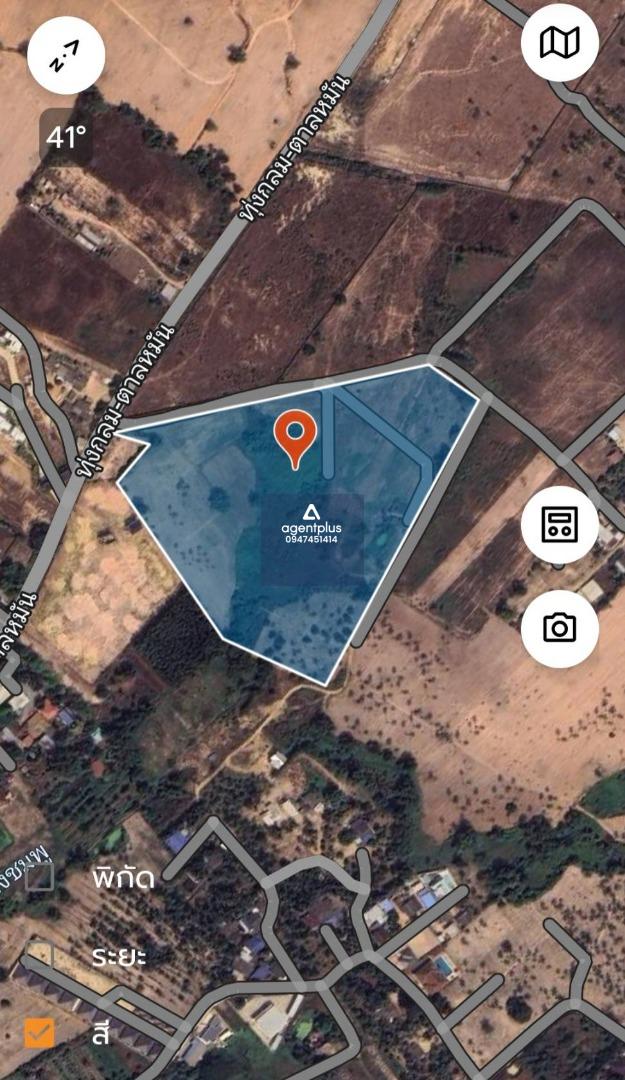Uncheck the สี checkbox

40,1032
